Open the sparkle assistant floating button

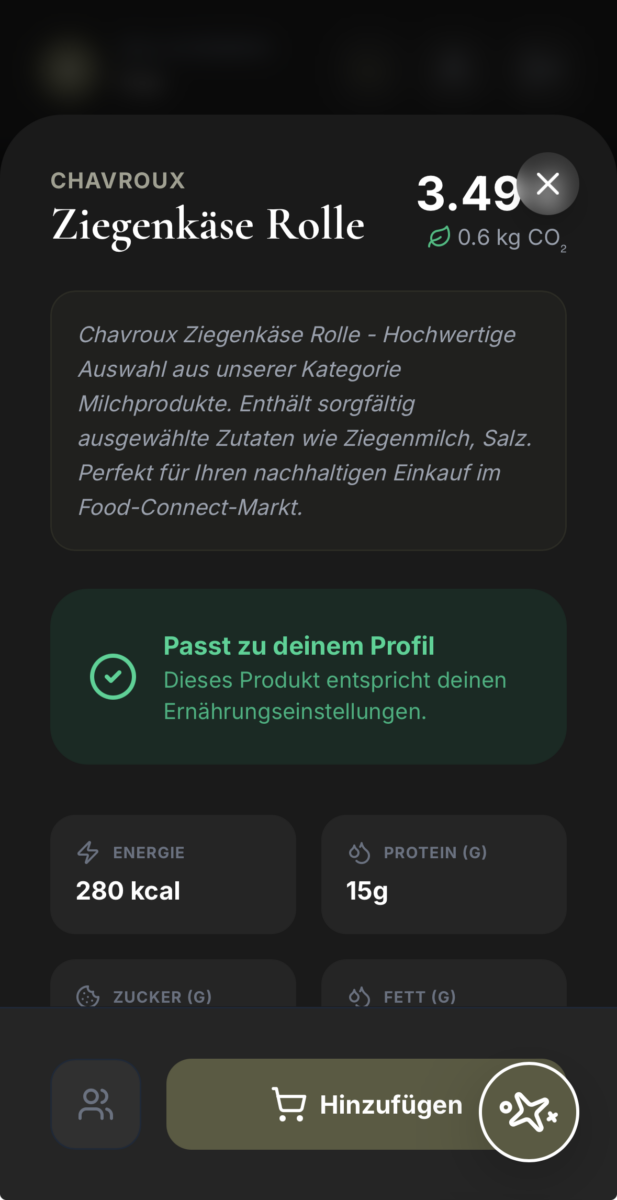coord(529,1110)
